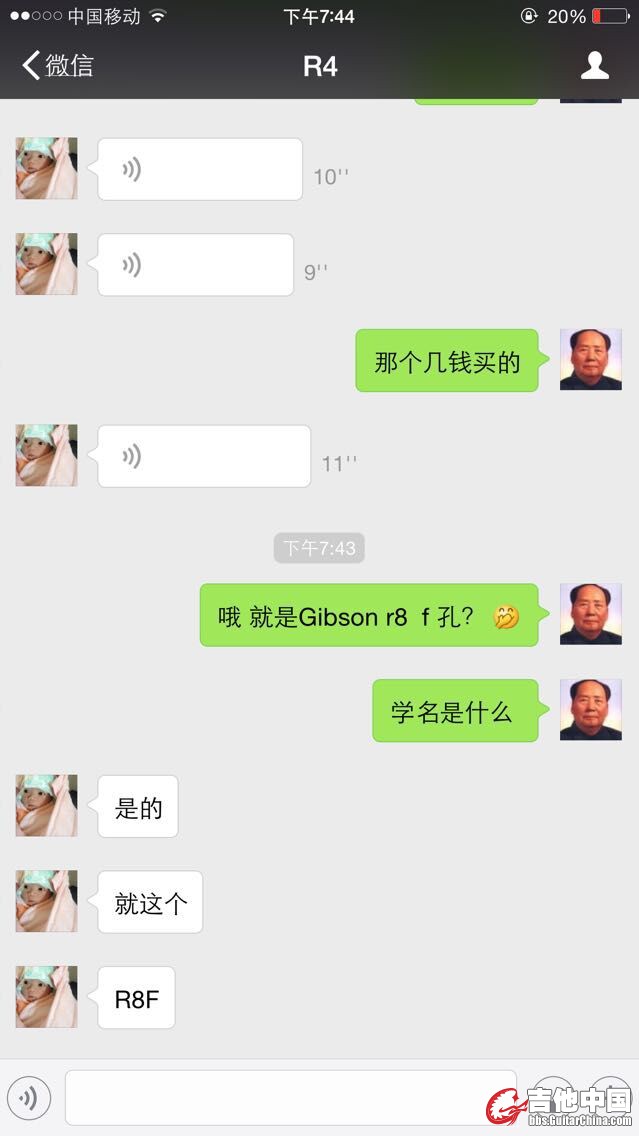
Task: Switch to voice input mode
Action: tap(29, 1098)
